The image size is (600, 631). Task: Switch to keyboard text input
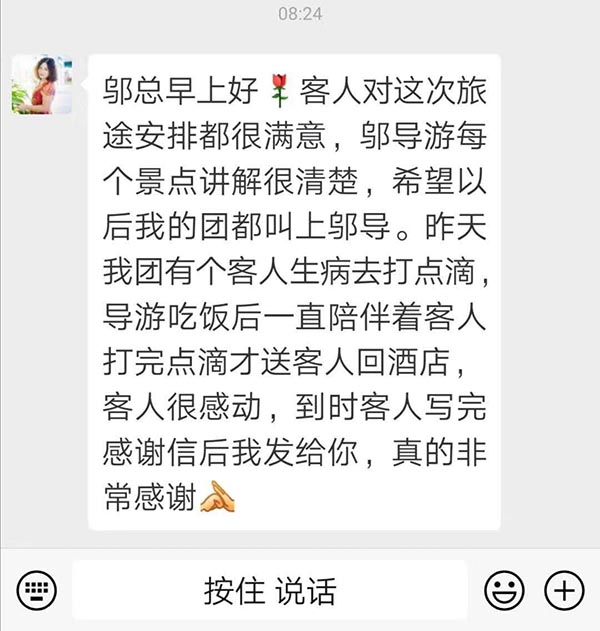tap(36, 590)
